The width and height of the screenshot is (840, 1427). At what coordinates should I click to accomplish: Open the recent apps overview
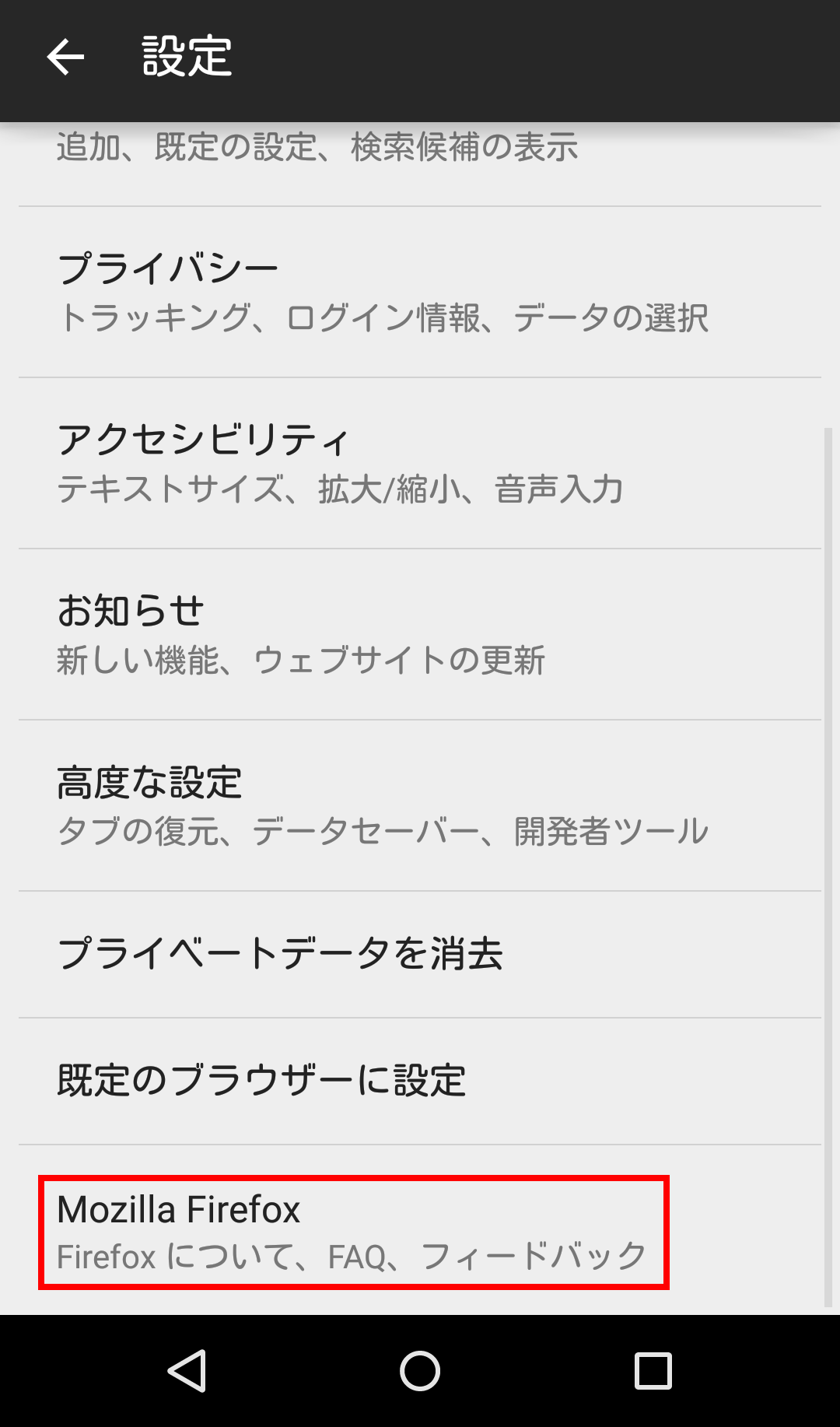pos(653,1370)
